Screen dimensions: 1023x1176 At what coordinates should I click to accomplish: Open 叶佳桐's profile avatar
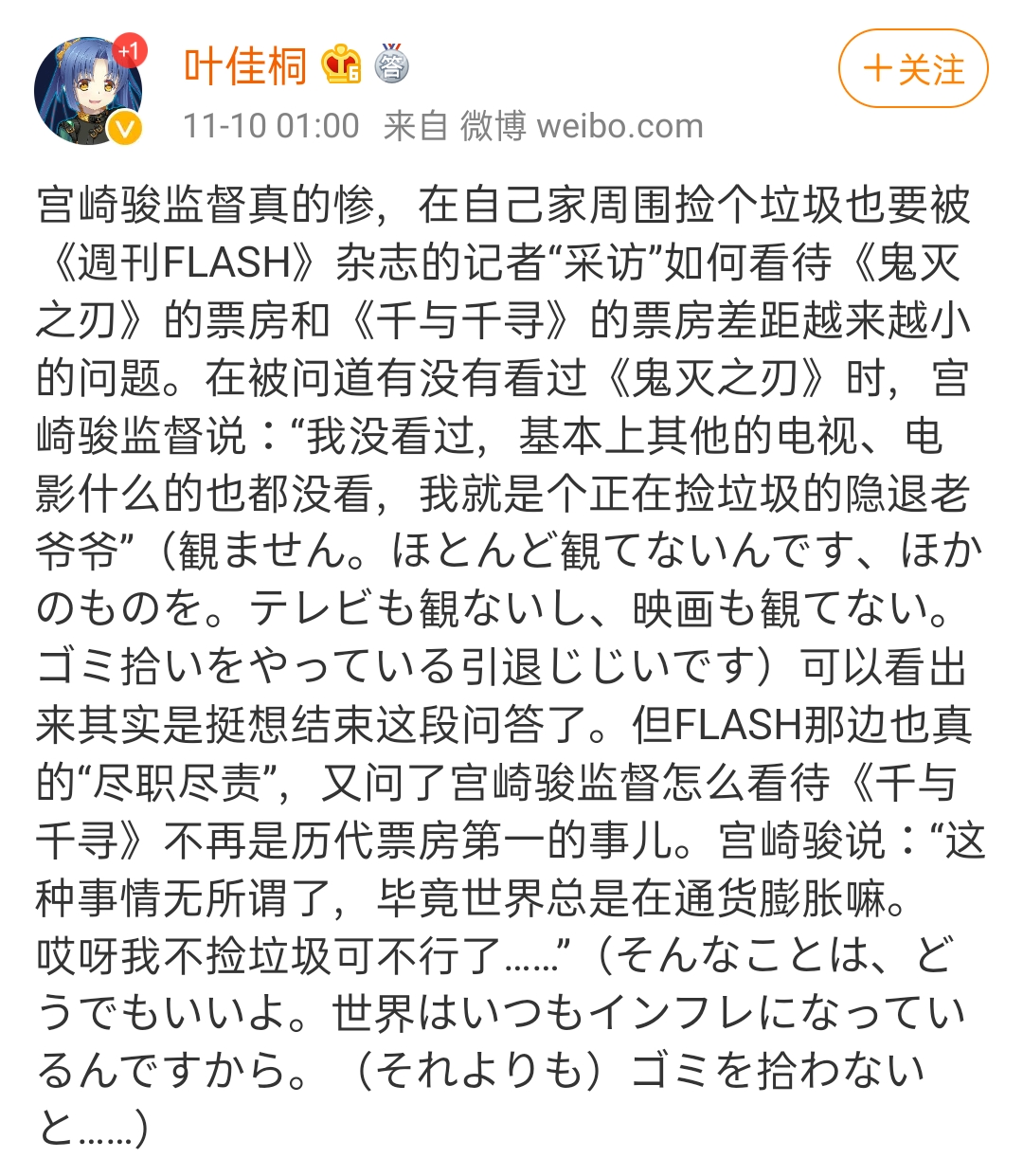[88, 92]
